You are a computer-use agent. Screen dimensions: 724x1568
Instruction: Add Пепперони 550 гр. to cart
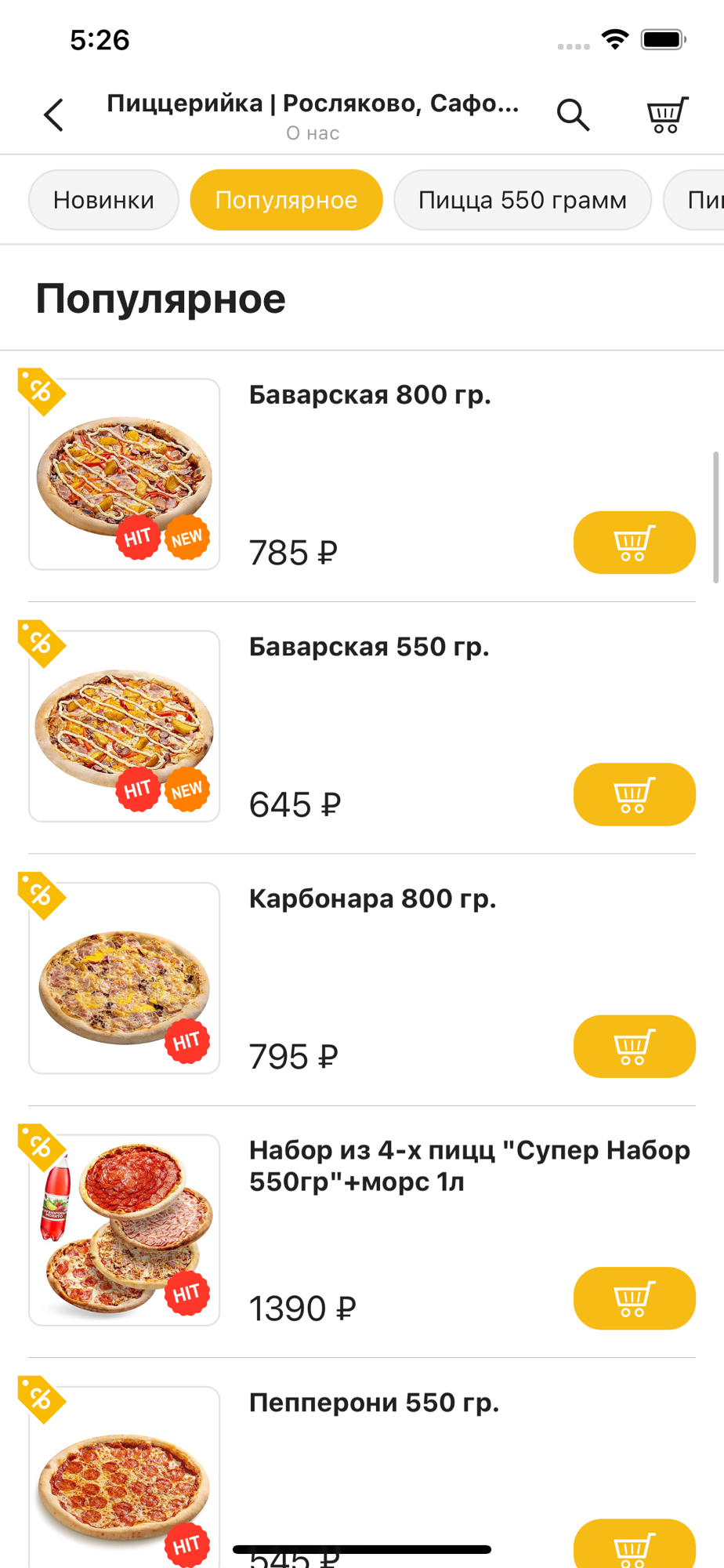pyautogui.click(x=634, y=1546)
